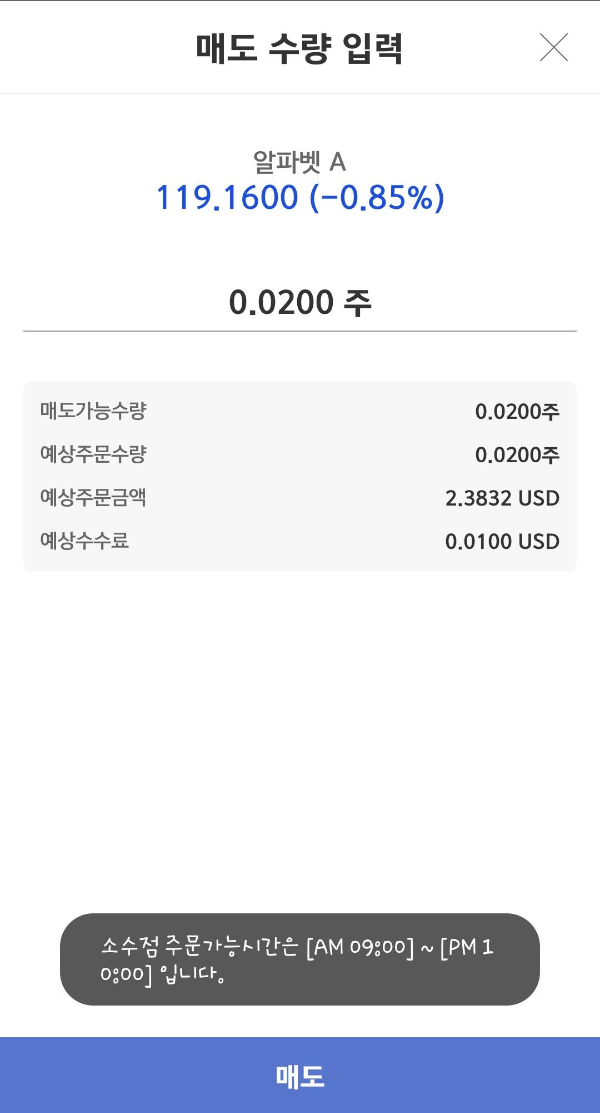Close the 매도 수량 입력 screen
Screen dimensions: 600x1113
coord(553,47)
